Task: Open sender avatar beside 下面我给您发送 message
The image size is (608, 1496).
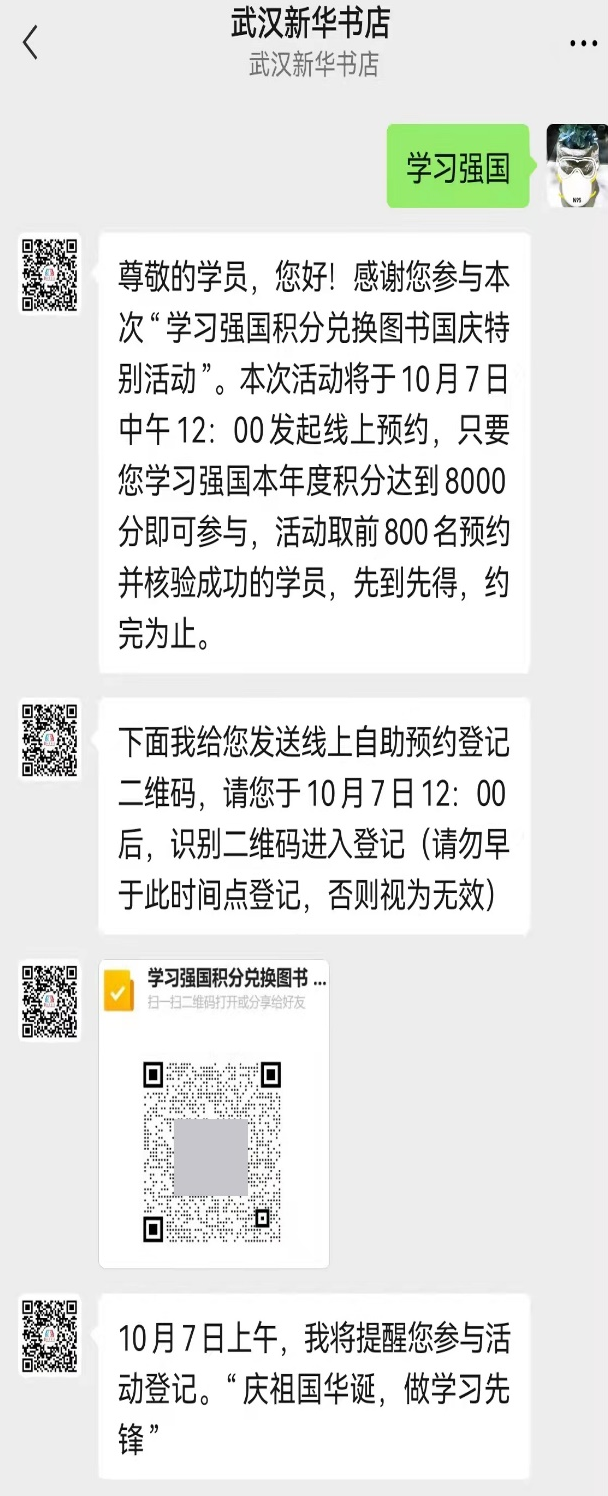Action: pyautogui.click(x=50, y=739)
